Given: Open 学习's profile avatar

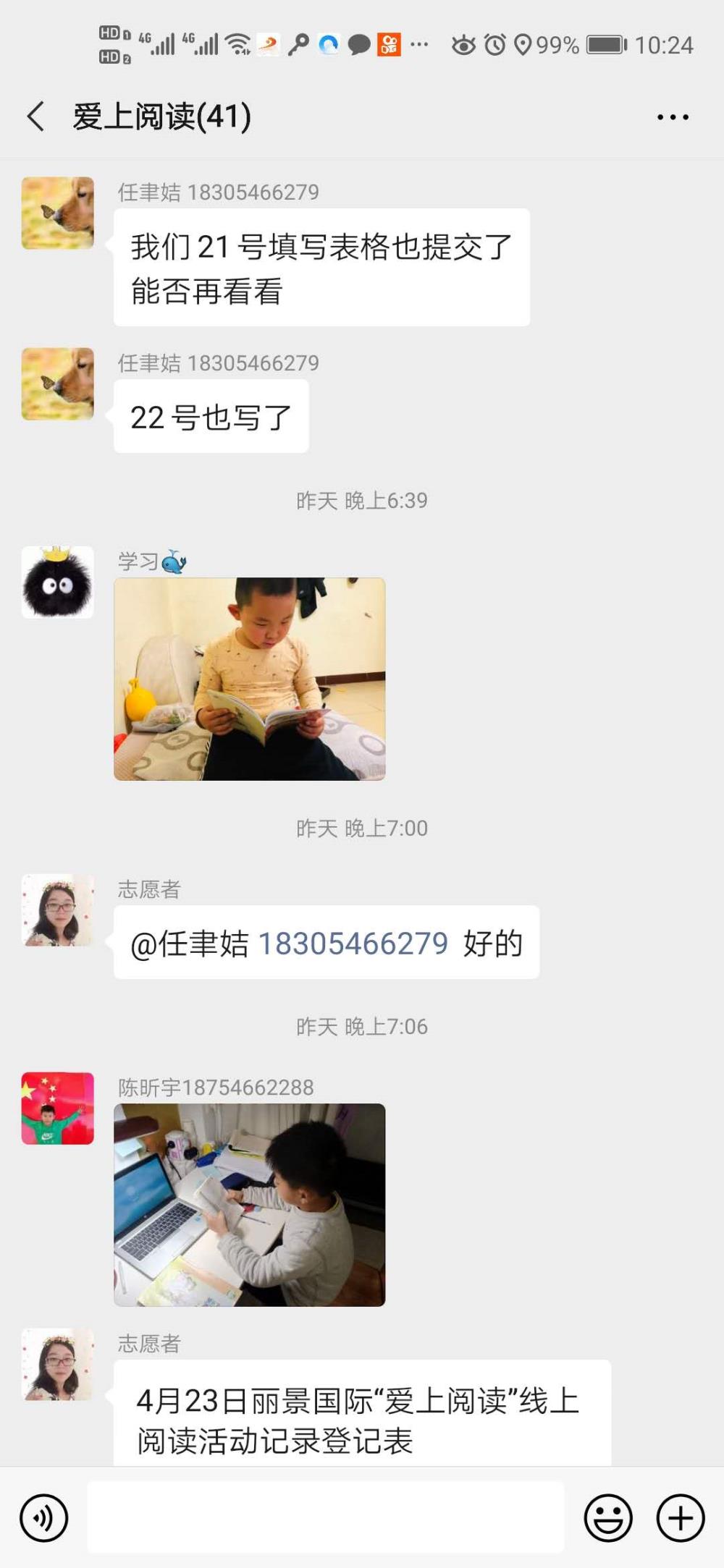Looking at the screenshot, I should click(x=58, y=582).
